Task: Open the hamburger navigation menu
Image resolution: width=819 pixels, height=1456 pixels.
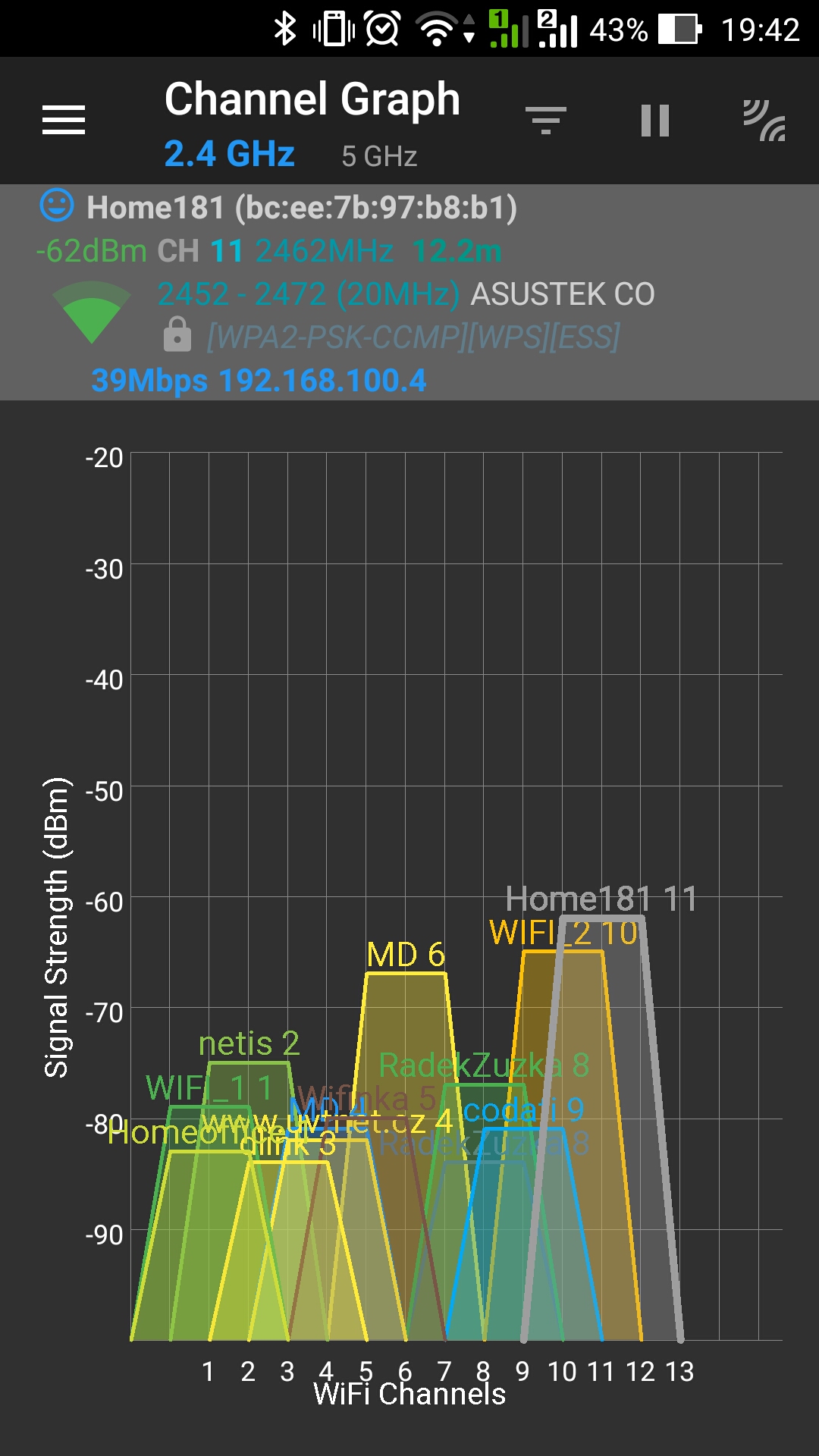Action: [64, 120]
